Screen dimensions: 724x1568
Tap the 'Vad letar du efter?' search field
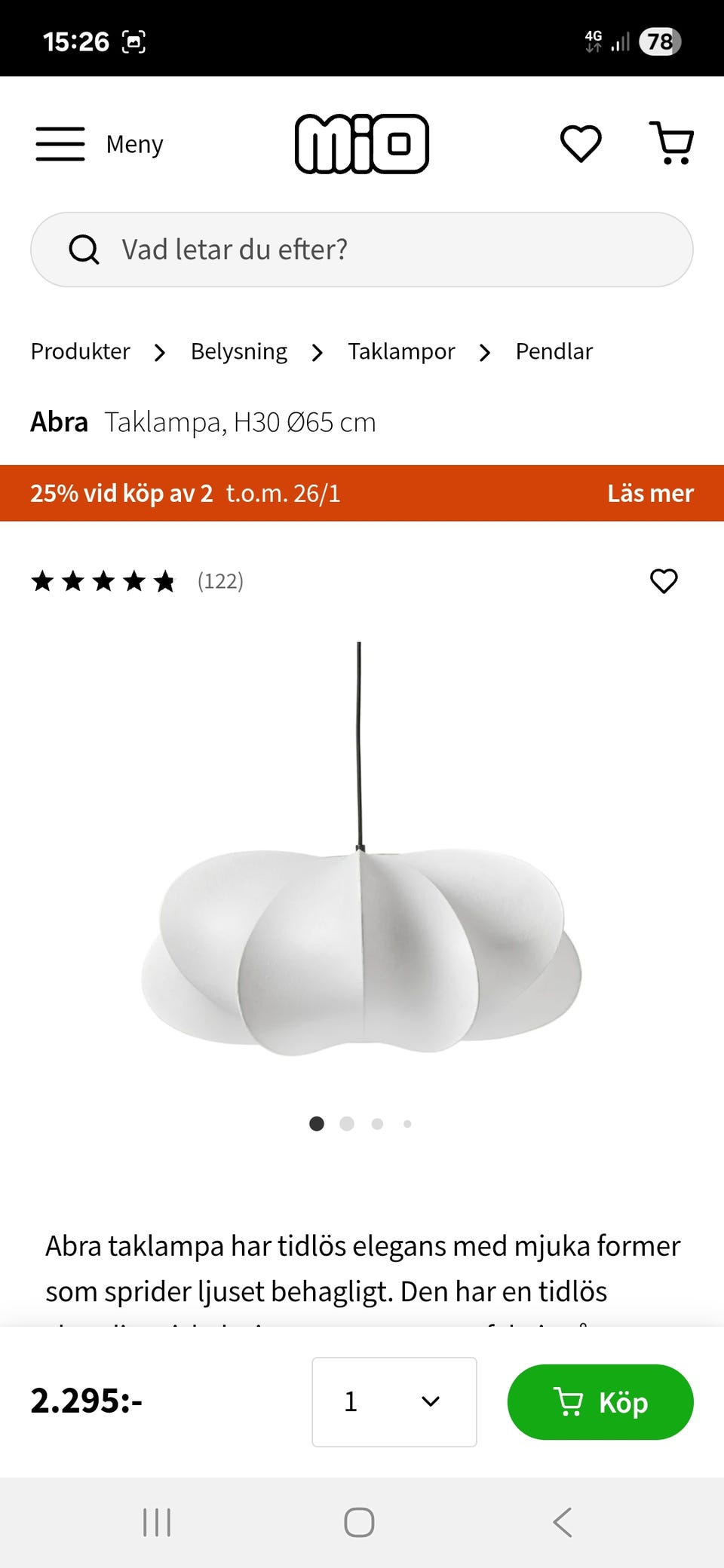click(x=362, y=250)
